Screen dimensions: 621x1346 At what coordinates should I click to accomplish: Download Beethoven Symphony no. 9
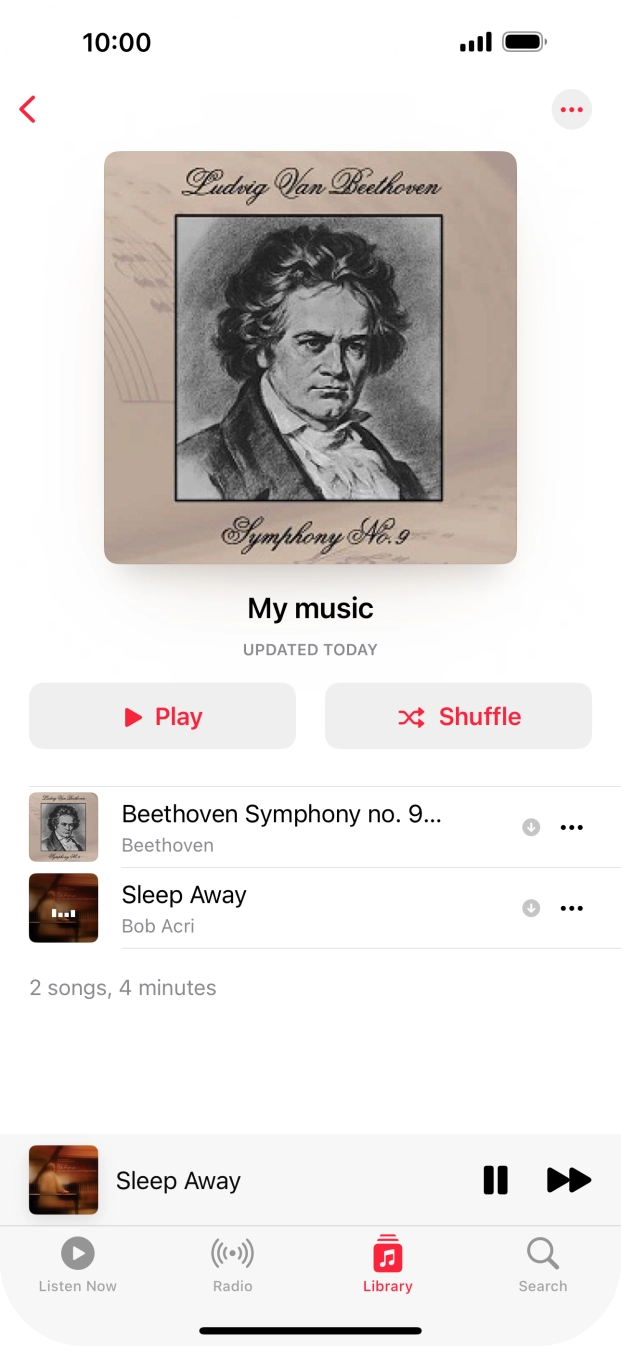coord(531,827)
